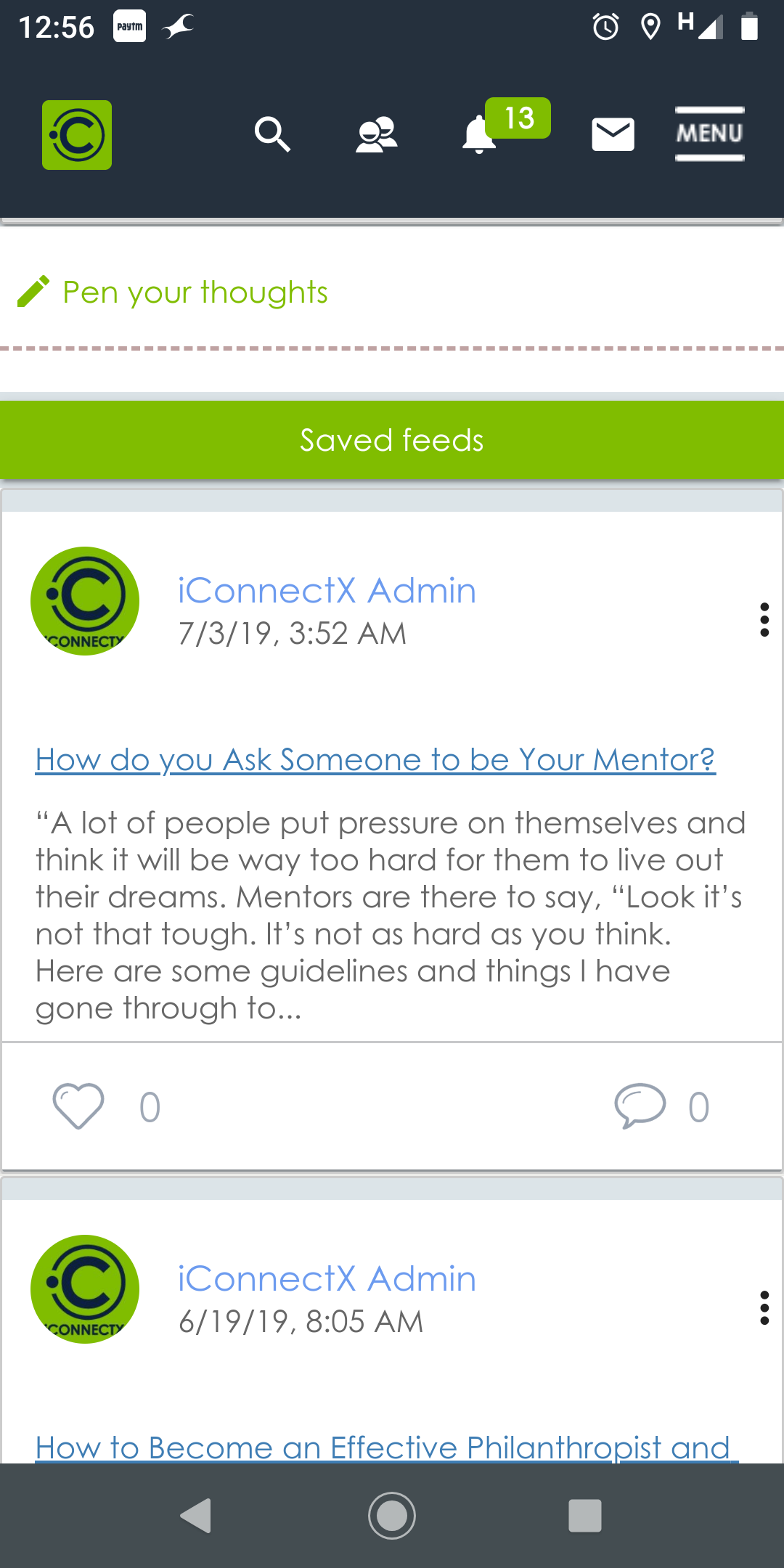The image size is (784, 1568).
Task: Open options menu for 6/19/19 post
Action: (x=764, y=1308)
